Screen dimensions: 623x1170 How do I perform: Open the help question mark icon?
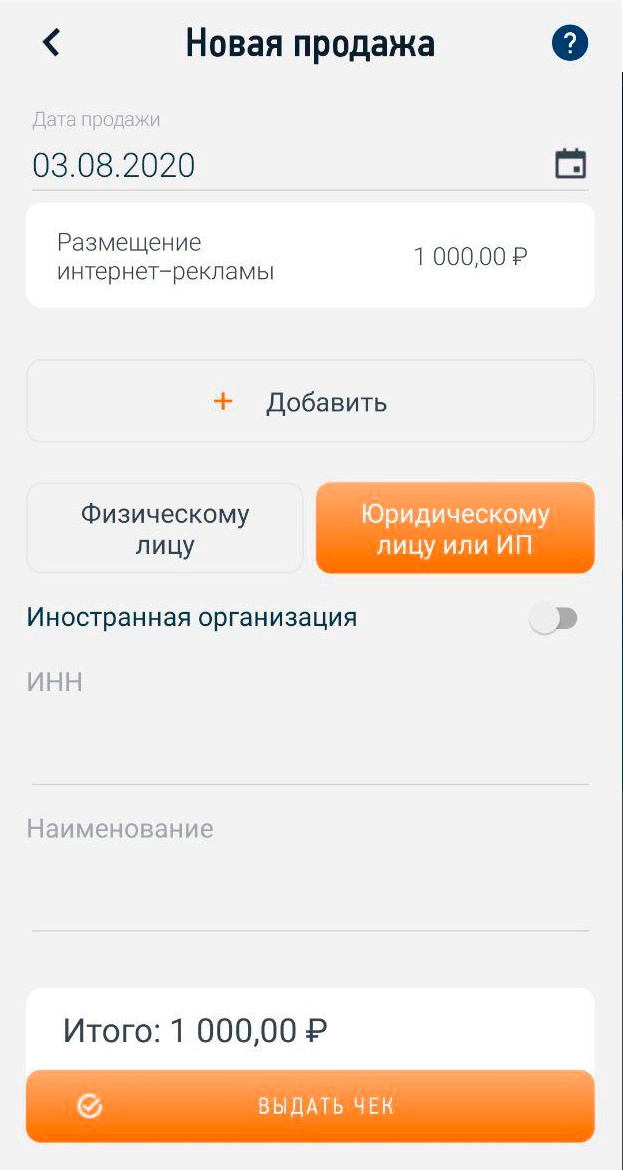tap(570, 43)
